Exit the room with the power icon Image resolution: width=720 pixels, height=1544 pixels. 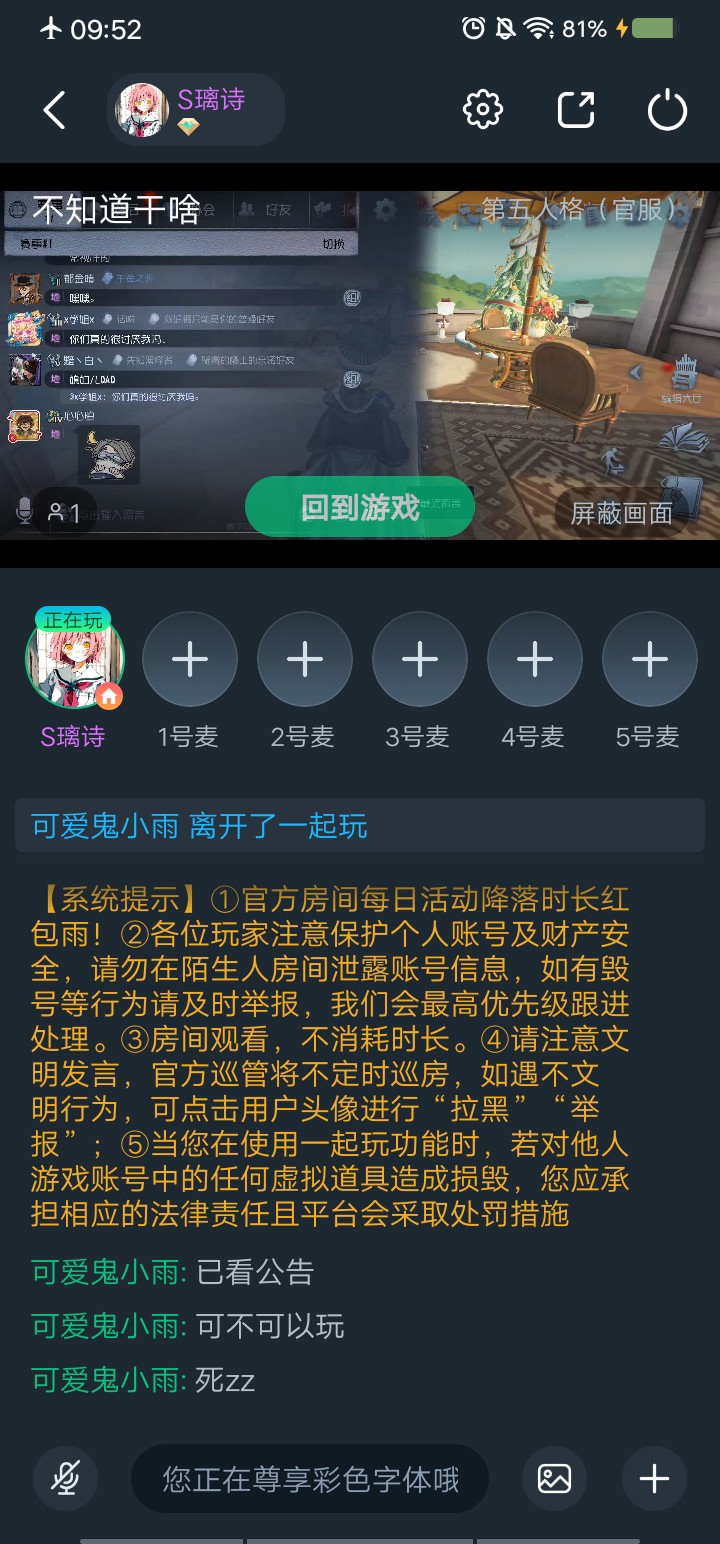tap(667, 110)
